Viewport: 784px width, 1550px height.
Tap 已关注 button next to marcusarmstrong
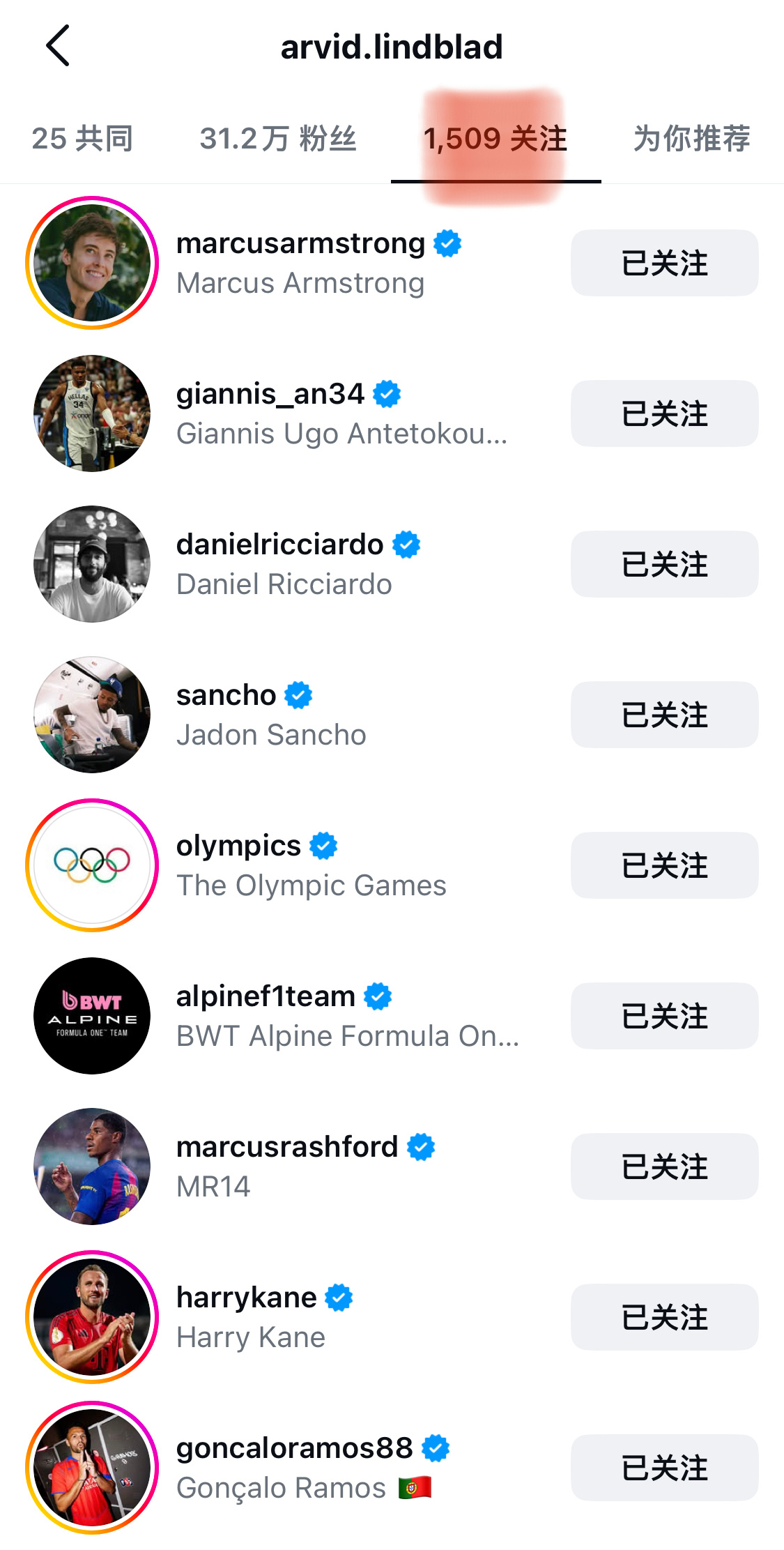[x=664, y=263]
